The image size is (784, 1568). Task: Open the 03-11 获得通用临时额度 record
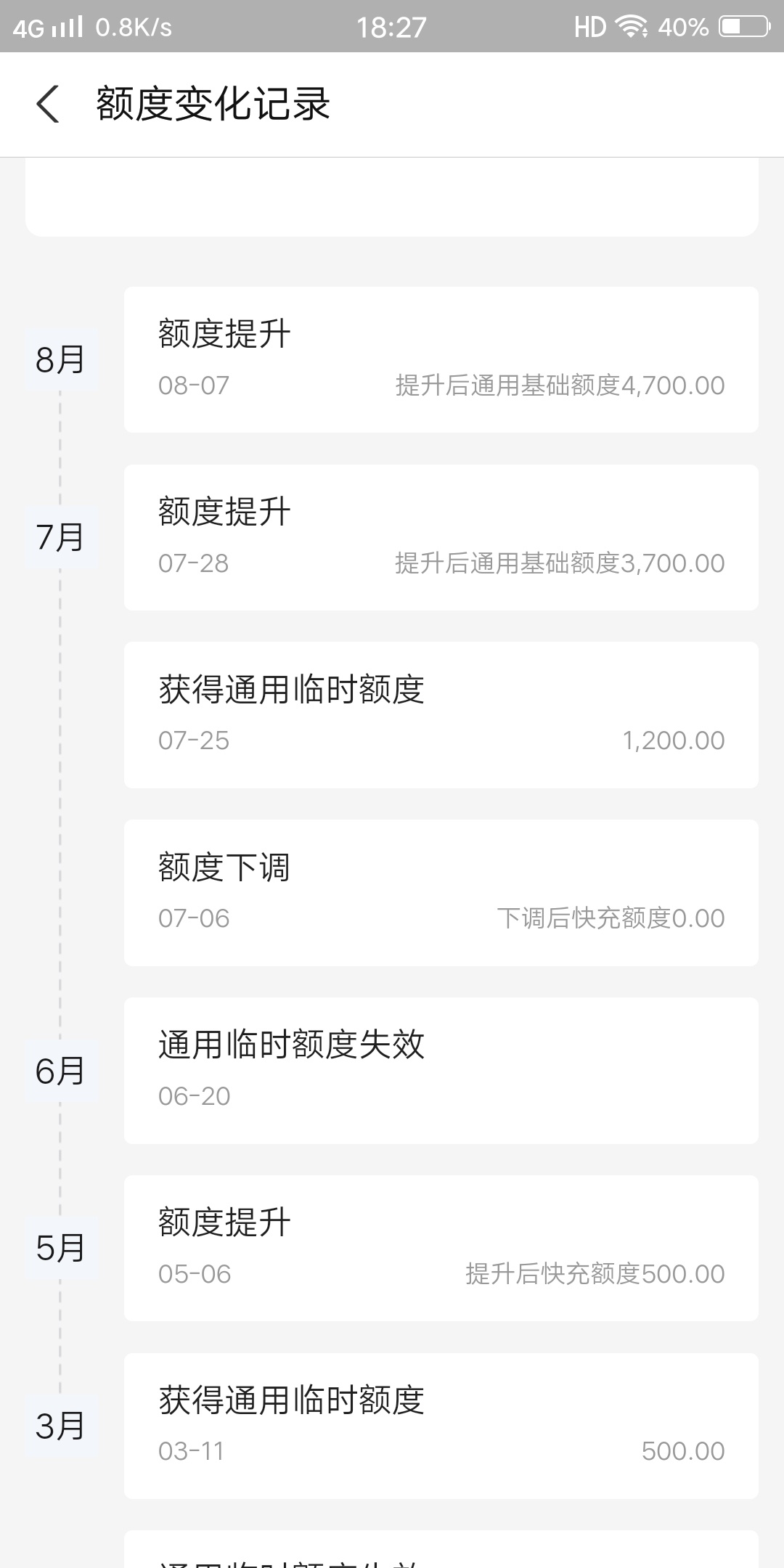(441, 1426)
